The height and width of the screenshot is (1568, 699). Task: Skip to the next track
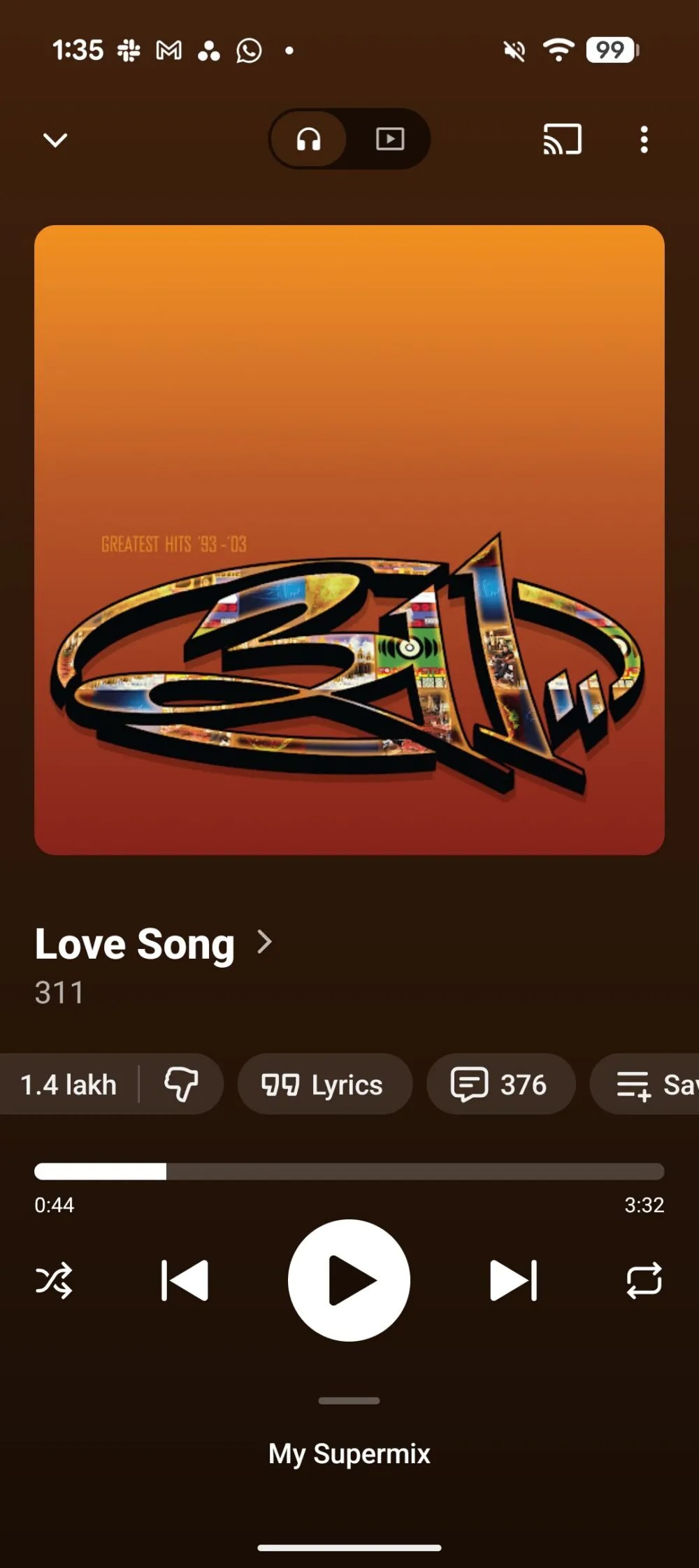[x=513, y=1280]
